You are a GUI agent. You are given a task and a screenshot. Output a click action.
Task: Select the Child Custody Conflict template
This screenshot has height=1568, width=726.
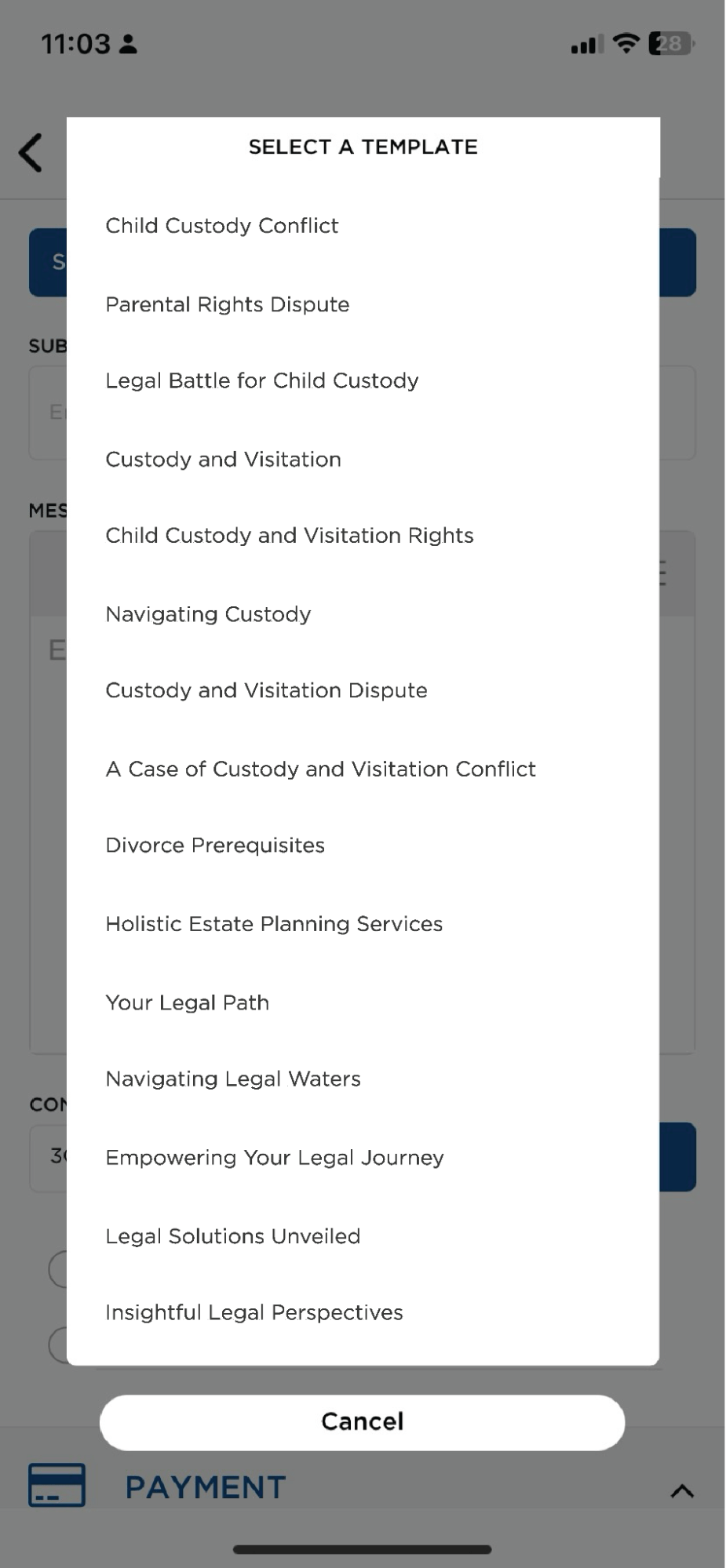pos(222,226)
